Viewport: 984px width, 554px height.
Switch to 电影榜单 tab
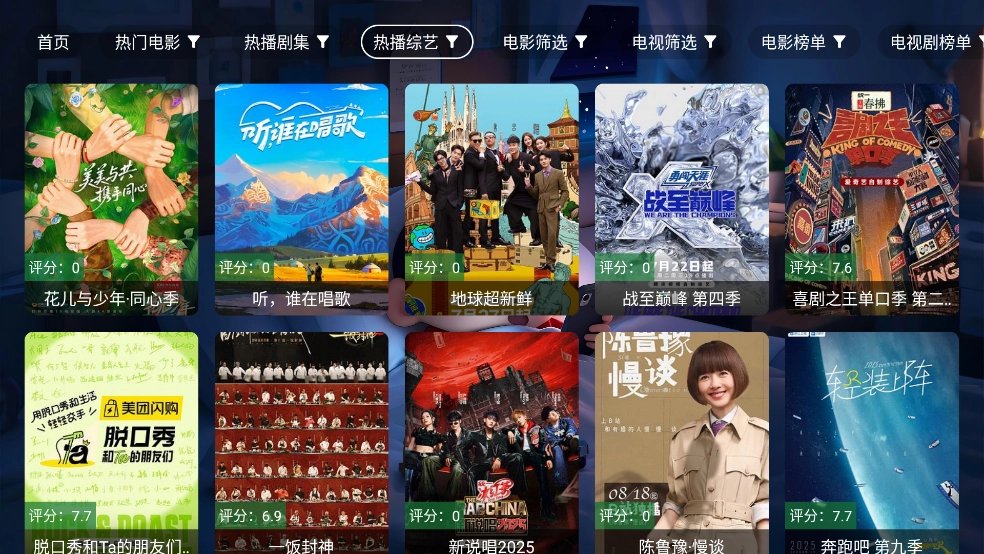click(x=804, y=42)
